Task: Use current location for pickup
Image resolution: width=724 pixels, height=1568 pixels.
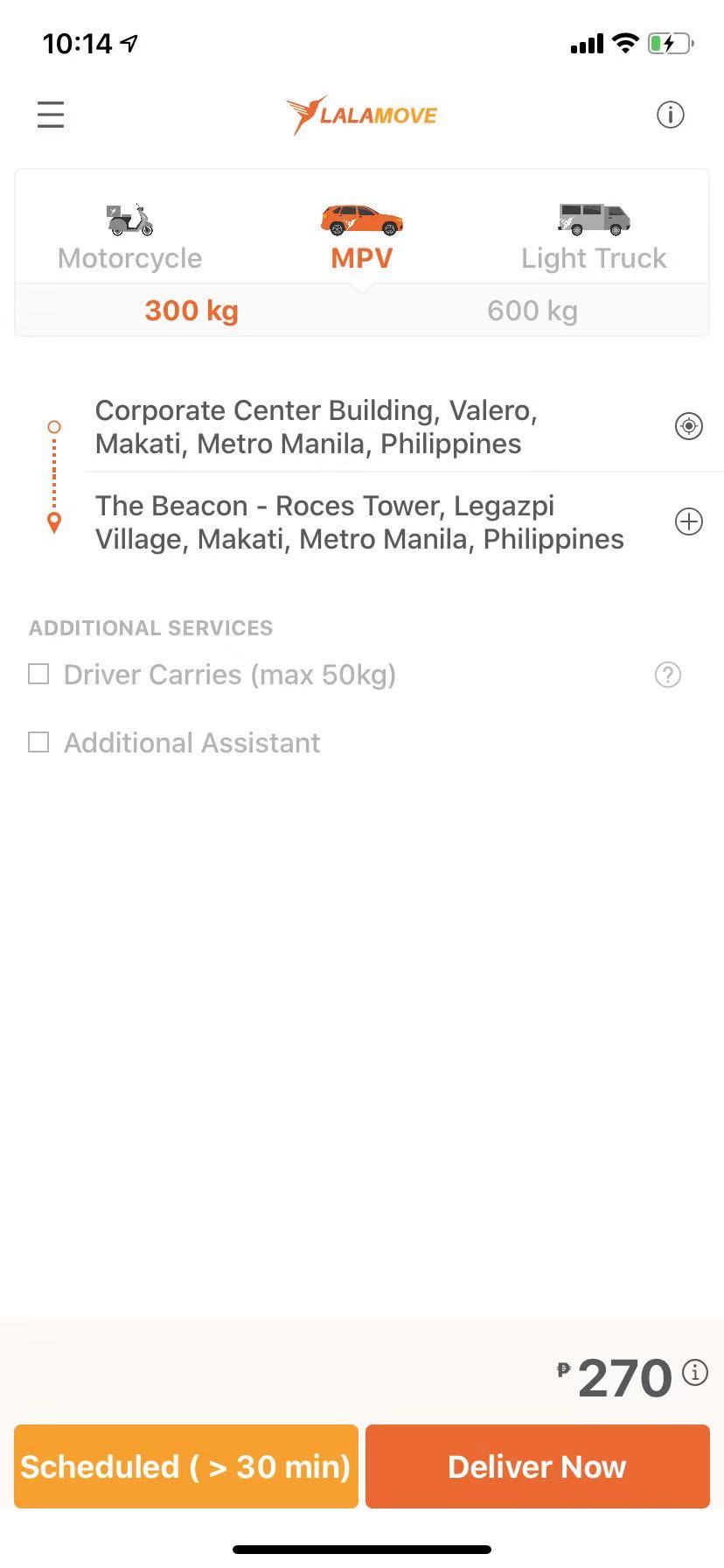Action: 689,426
